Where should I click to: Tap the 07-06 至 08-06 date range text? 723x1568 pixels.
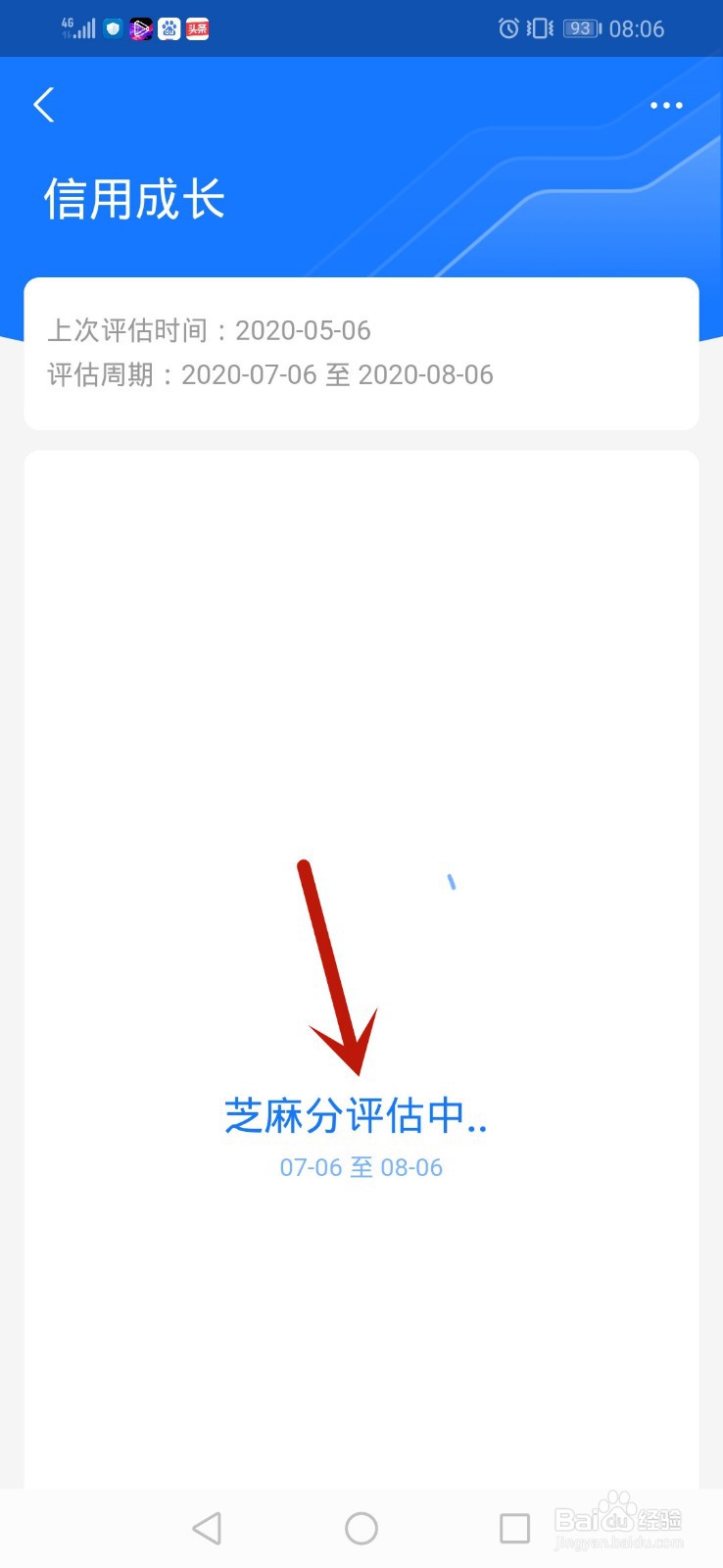coord(361,1167)
